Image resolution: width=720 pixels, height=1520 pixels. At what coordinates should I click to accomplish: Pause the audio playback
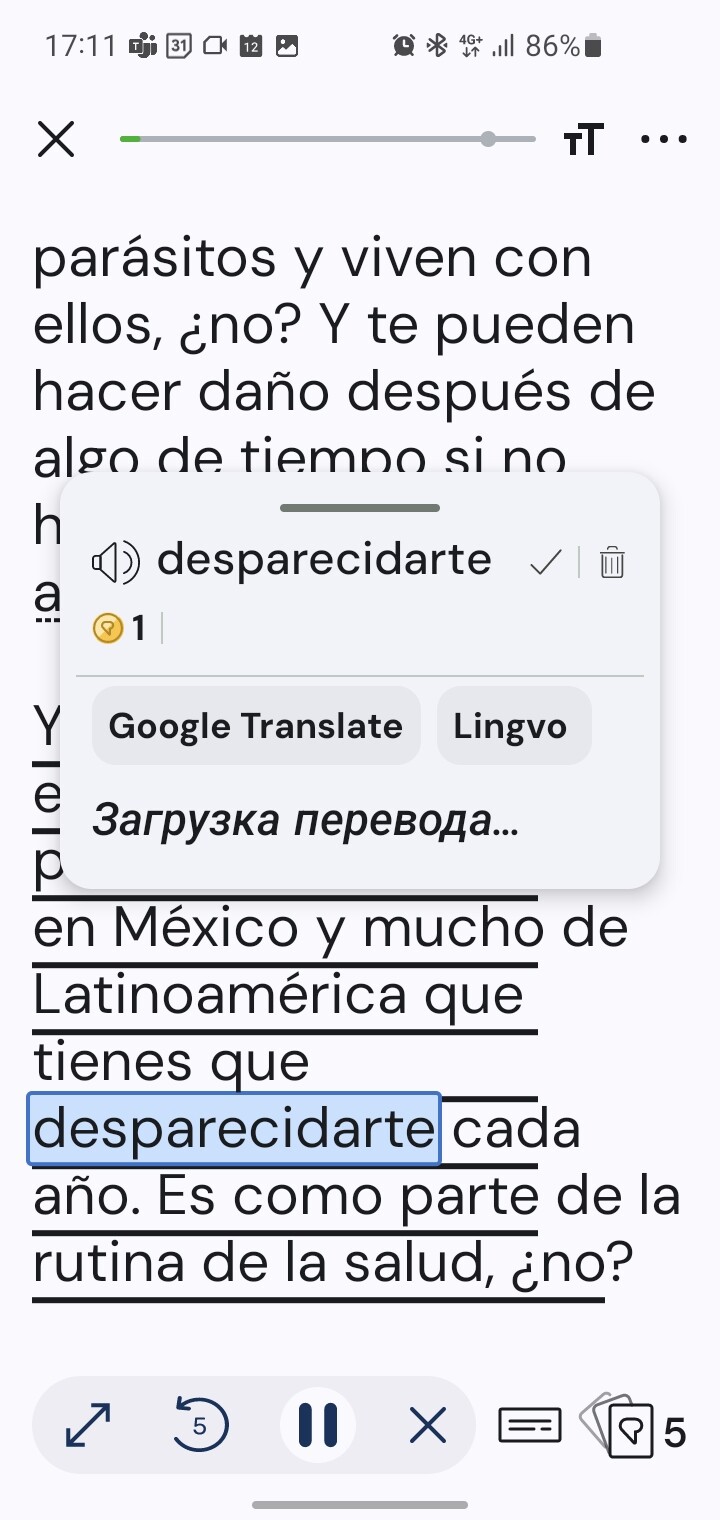click(318, 1425)
